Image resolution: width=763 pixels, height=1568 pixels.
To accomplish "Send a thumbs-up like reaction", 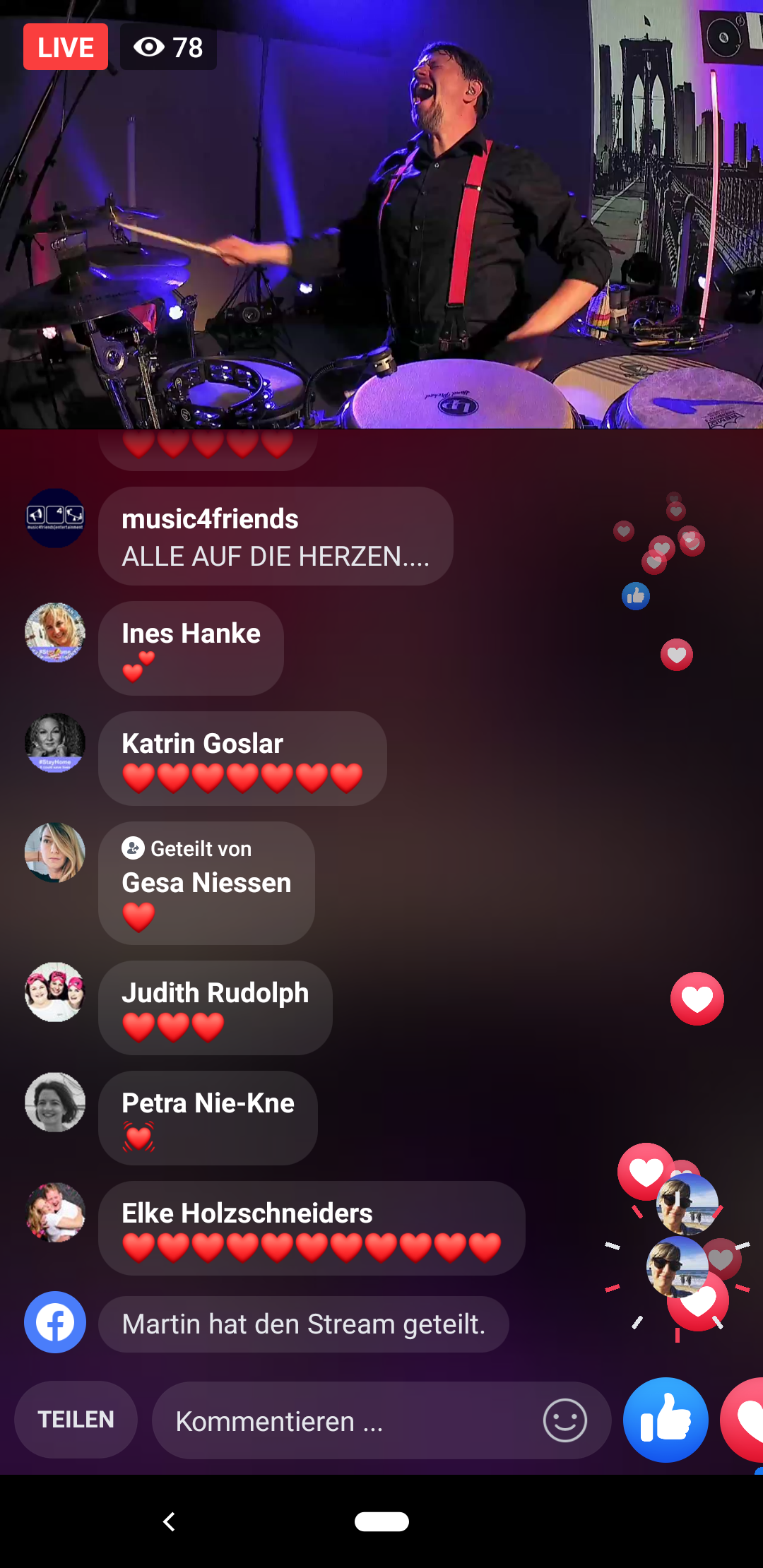I will click(665, 1420).
